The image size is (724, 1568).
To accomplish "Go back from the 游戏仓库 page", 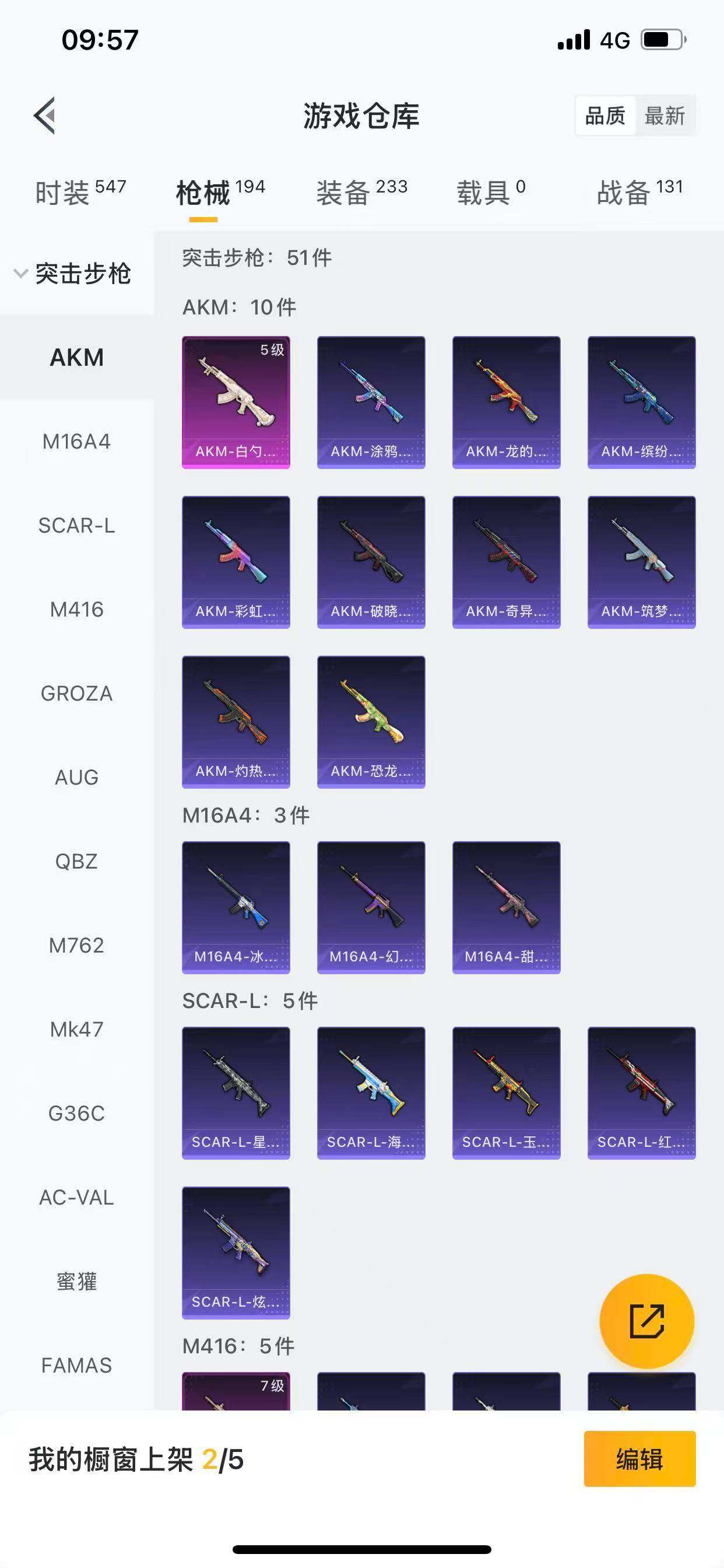I will tap(45, 115).
